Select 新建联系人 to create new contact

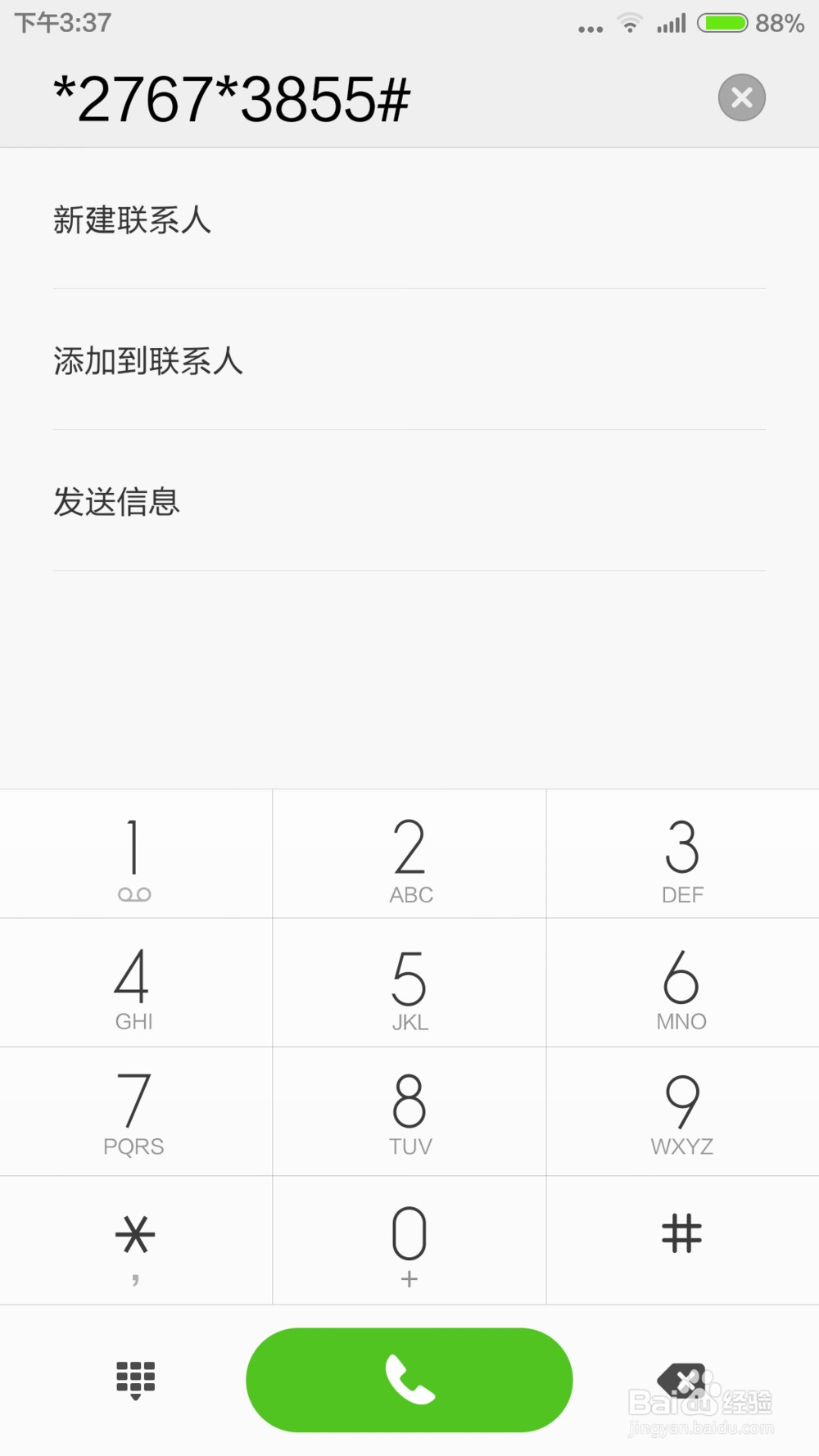132,219
